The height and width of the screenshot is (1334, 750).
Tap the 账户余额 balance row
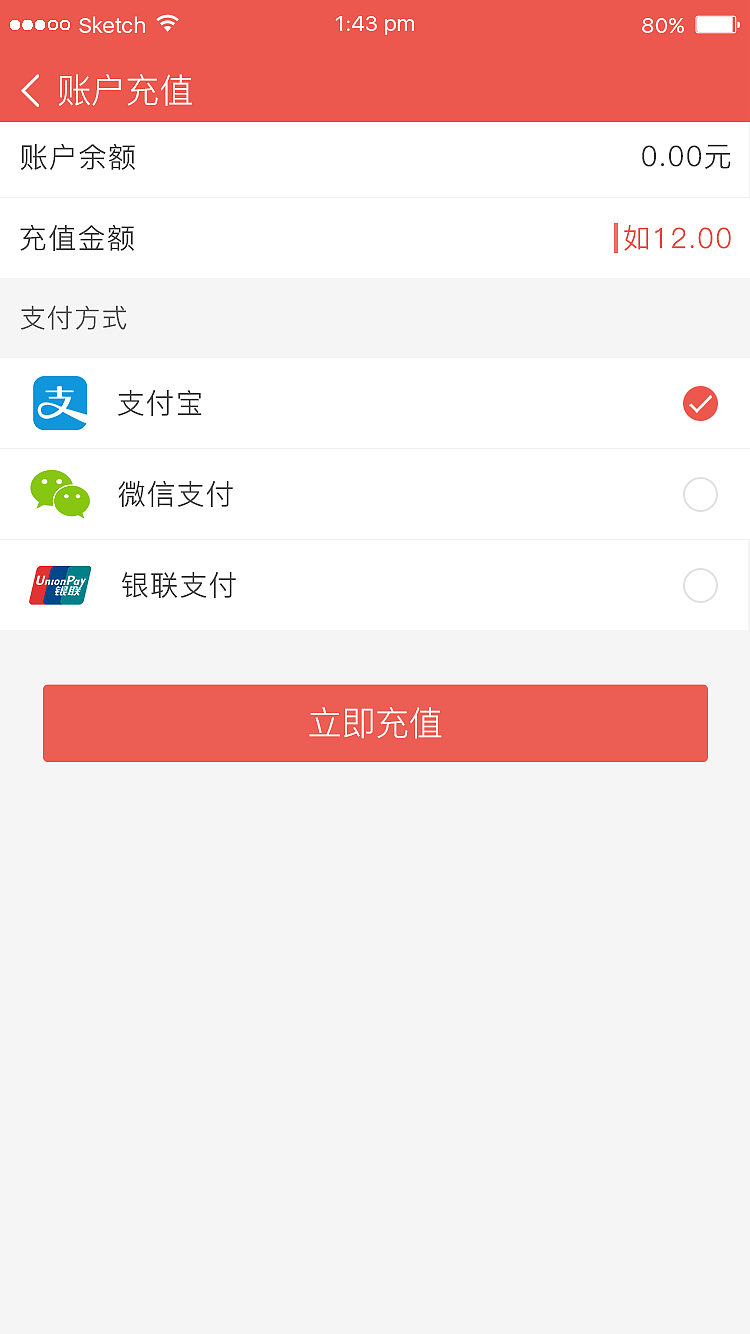pos(375,157)
